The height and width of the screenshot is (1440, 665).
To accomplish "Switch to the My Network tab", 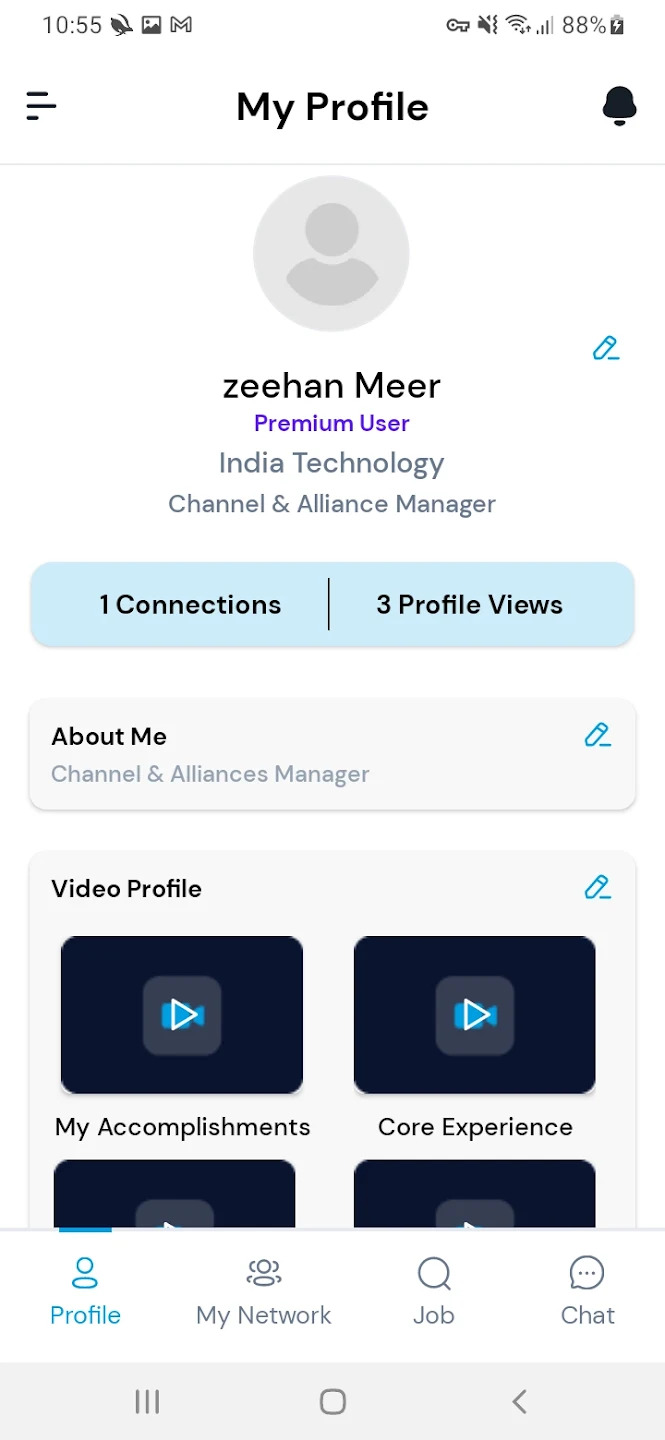I will pyautogui.click(x=264, y=1291).
